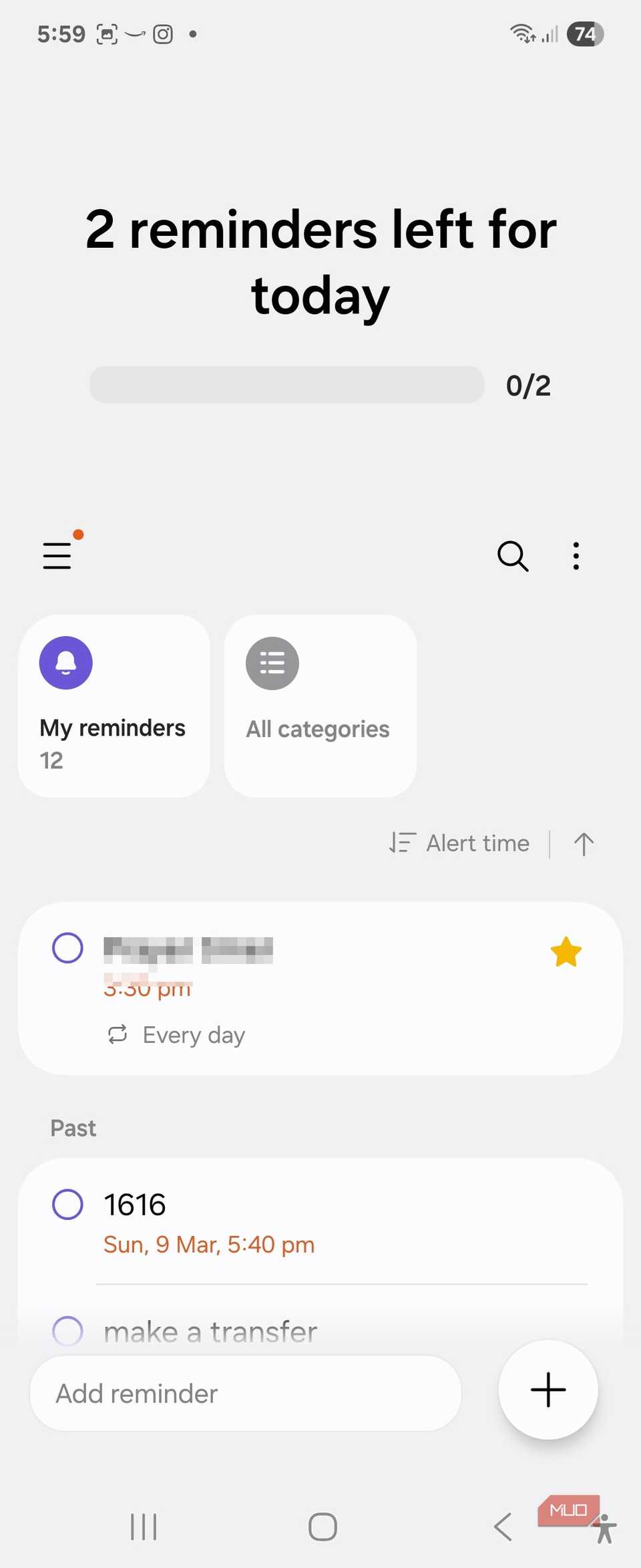Change sorting via Alert time
The height and width of the screenshot is (1568, 641).
(461, 843)
